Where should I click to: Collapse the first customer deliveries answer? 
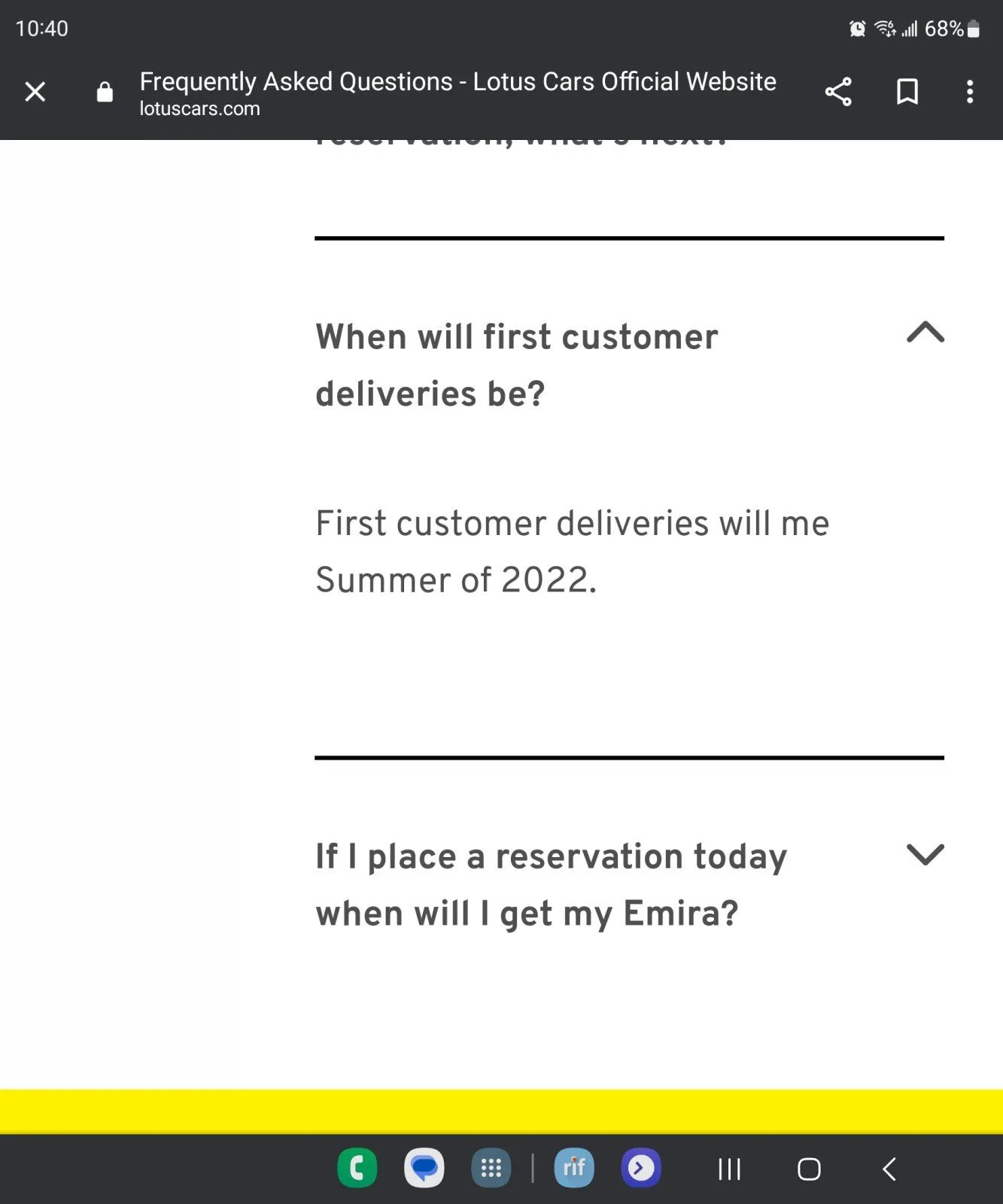click(925, 333)
